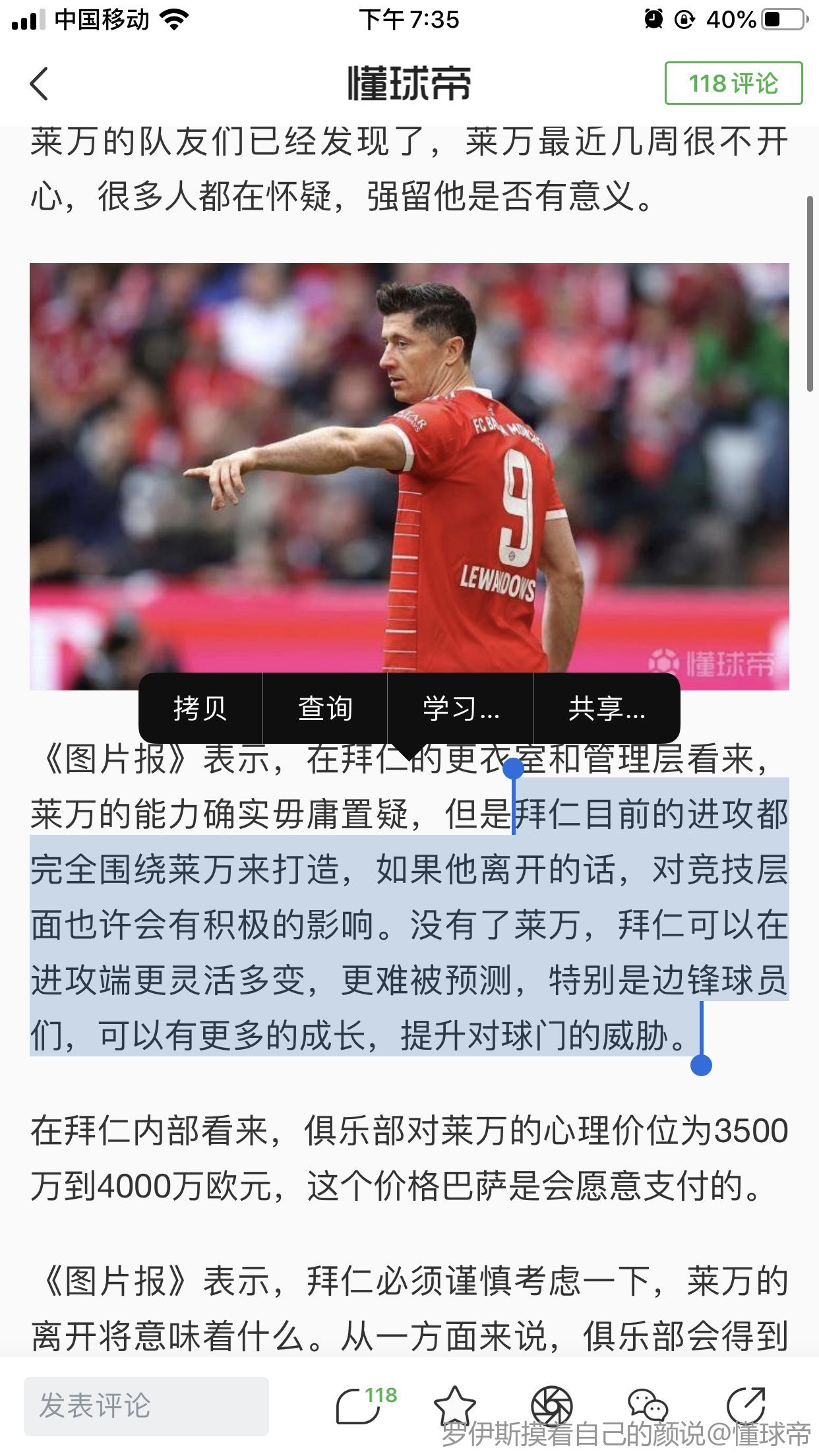Open the 118 评论 comments button

point(733,84)
